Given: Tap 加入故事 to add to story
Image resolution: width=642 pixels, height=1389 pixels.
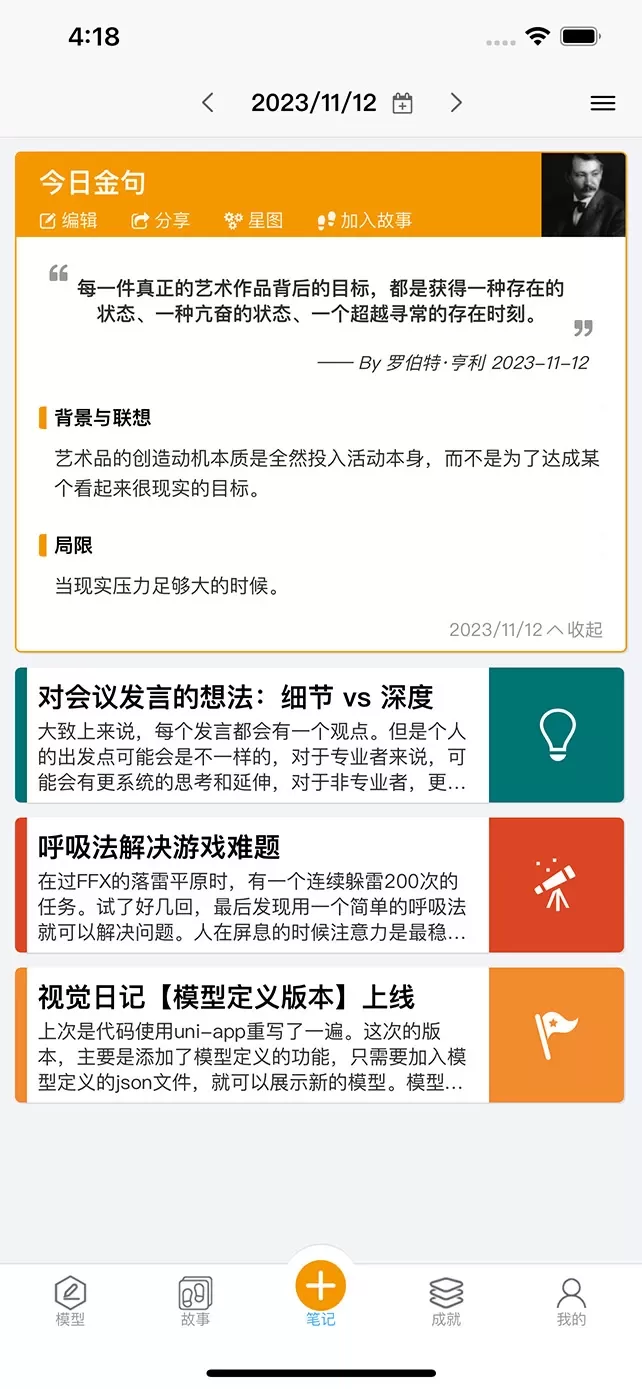Looking at the screenshot, I should (364, 220).
